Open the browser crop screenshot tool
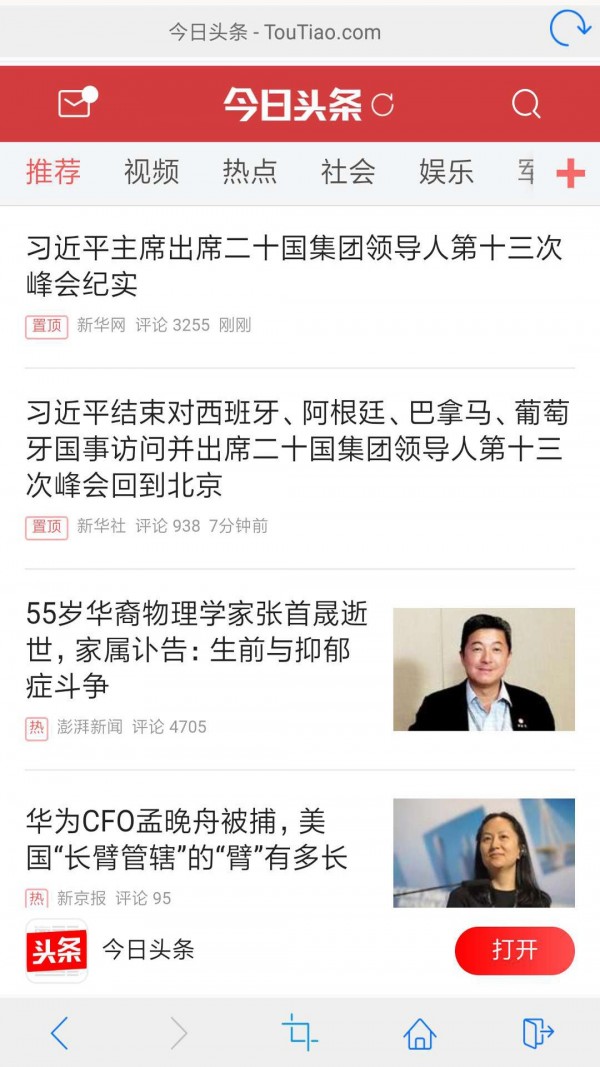The width and height of the screenshot is (600, 1067). [299, 1032]
